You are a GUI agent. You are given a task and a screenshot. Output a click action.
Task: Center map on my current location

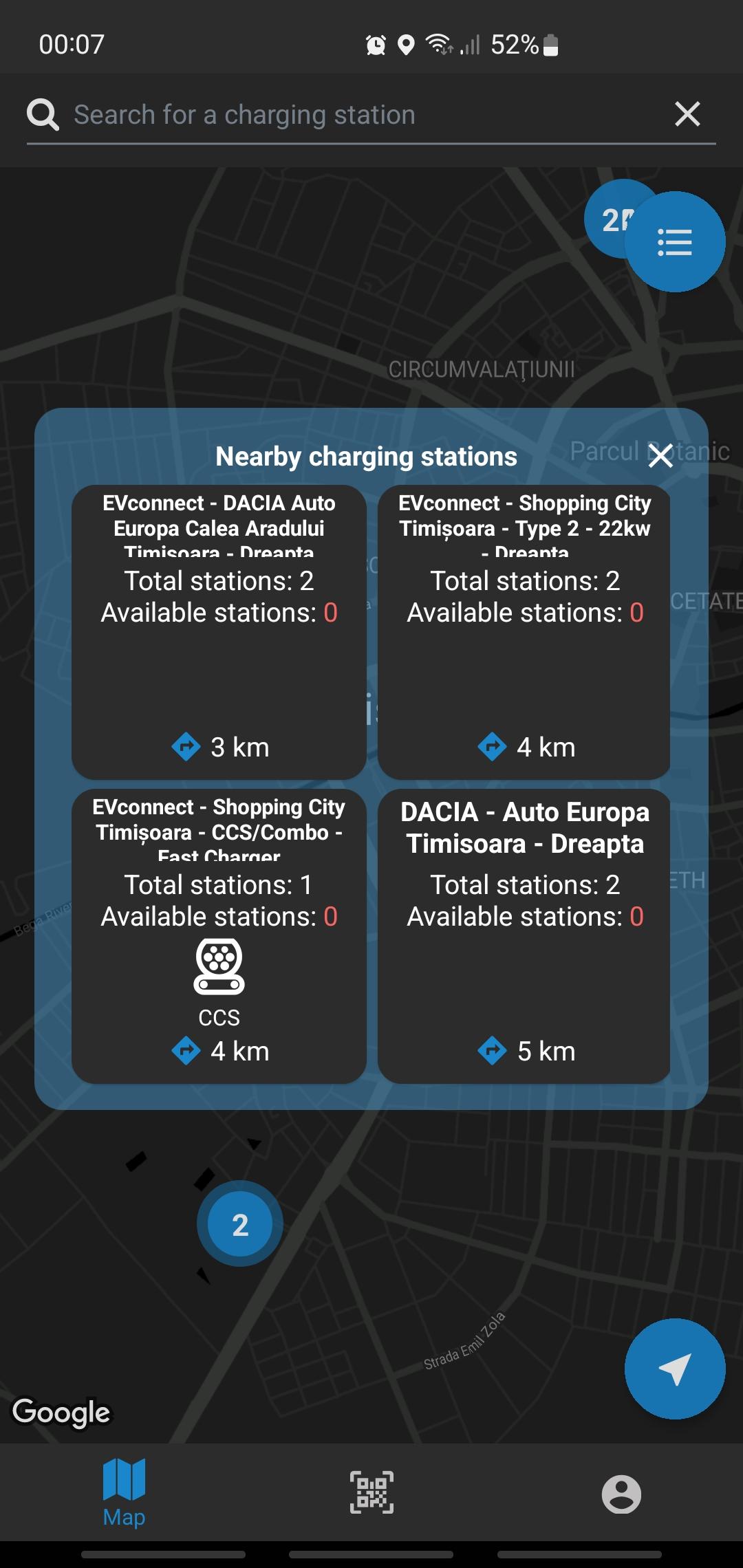coord(675,1369)
